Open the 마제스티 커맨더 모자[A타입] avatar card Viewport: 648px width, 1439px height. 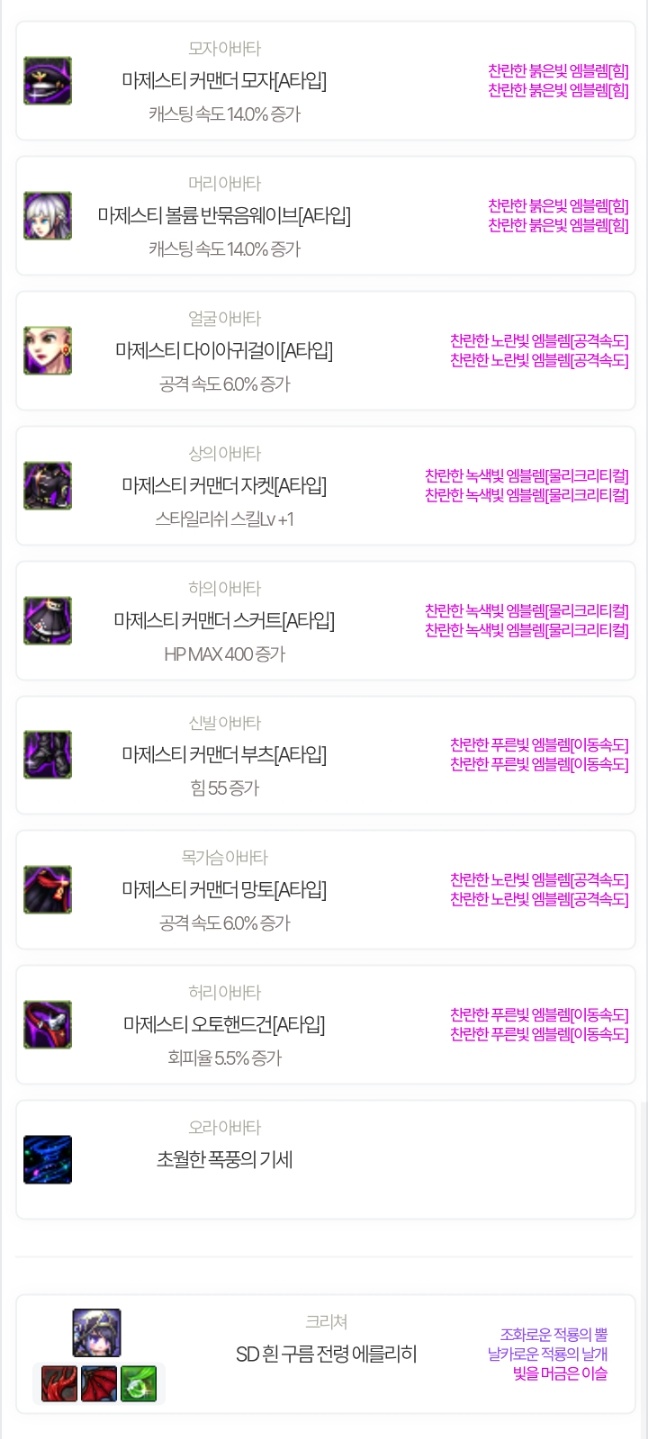(x=325, y=81)
